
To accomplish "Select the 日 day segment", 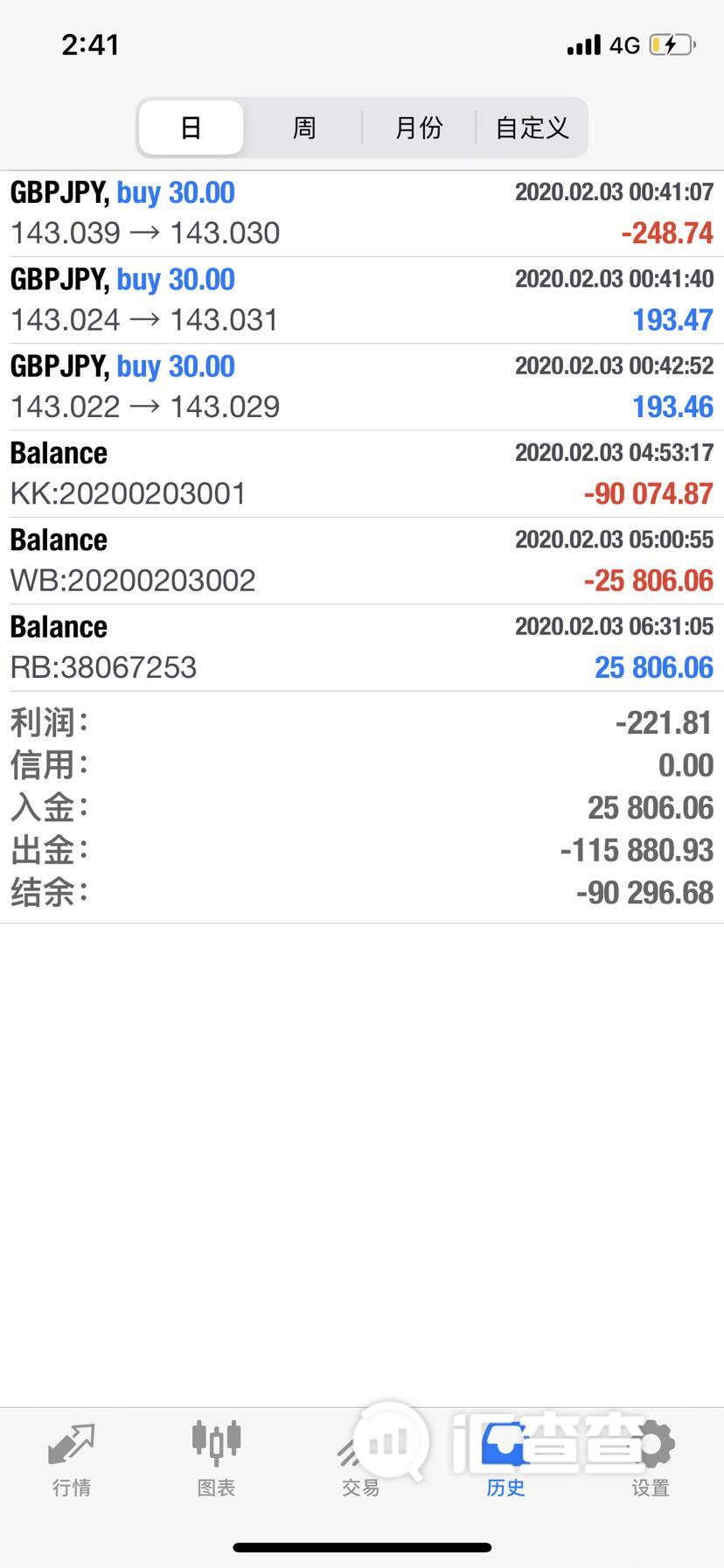I will [x=191, y=128].
